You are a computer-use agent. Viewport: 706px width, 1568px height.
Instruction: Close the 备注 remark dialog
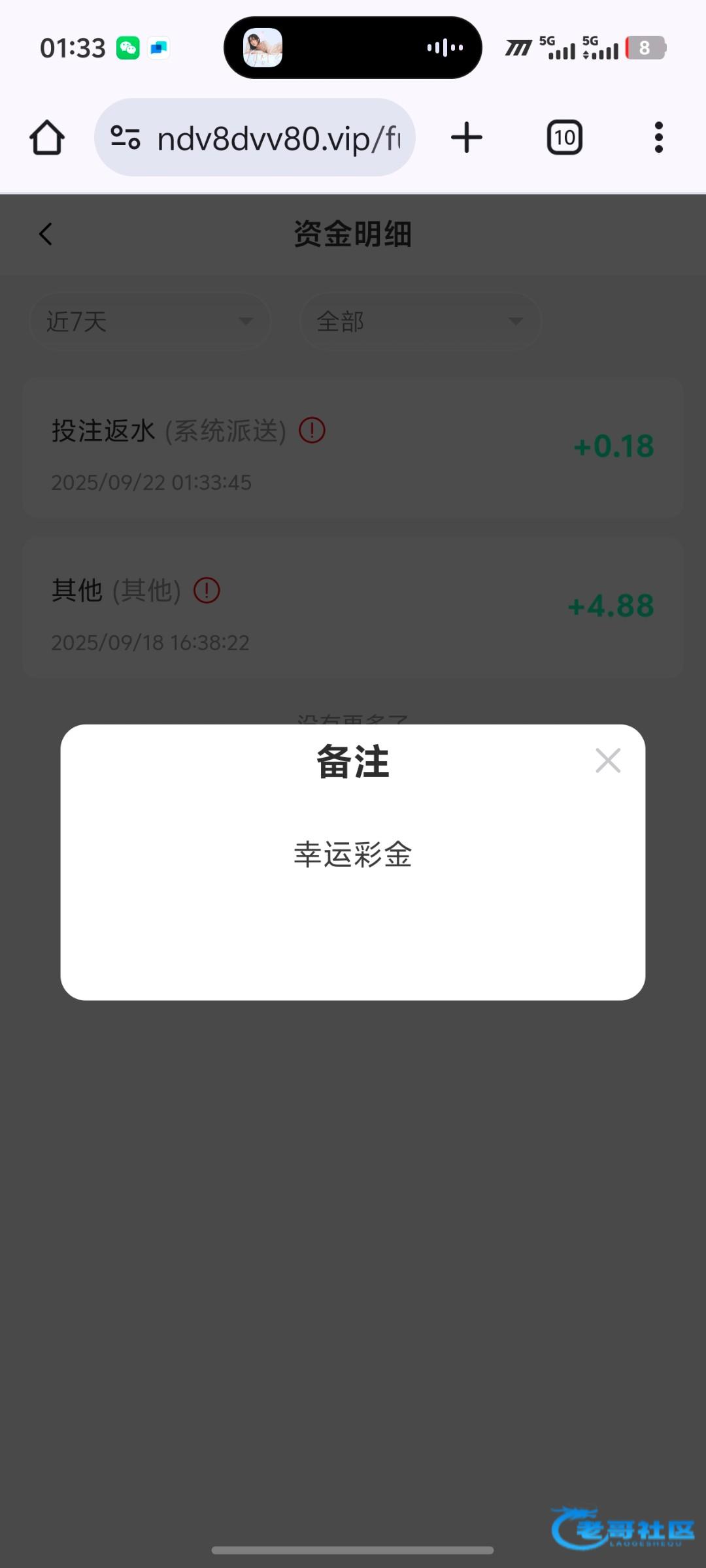click(x=608, y=760)
